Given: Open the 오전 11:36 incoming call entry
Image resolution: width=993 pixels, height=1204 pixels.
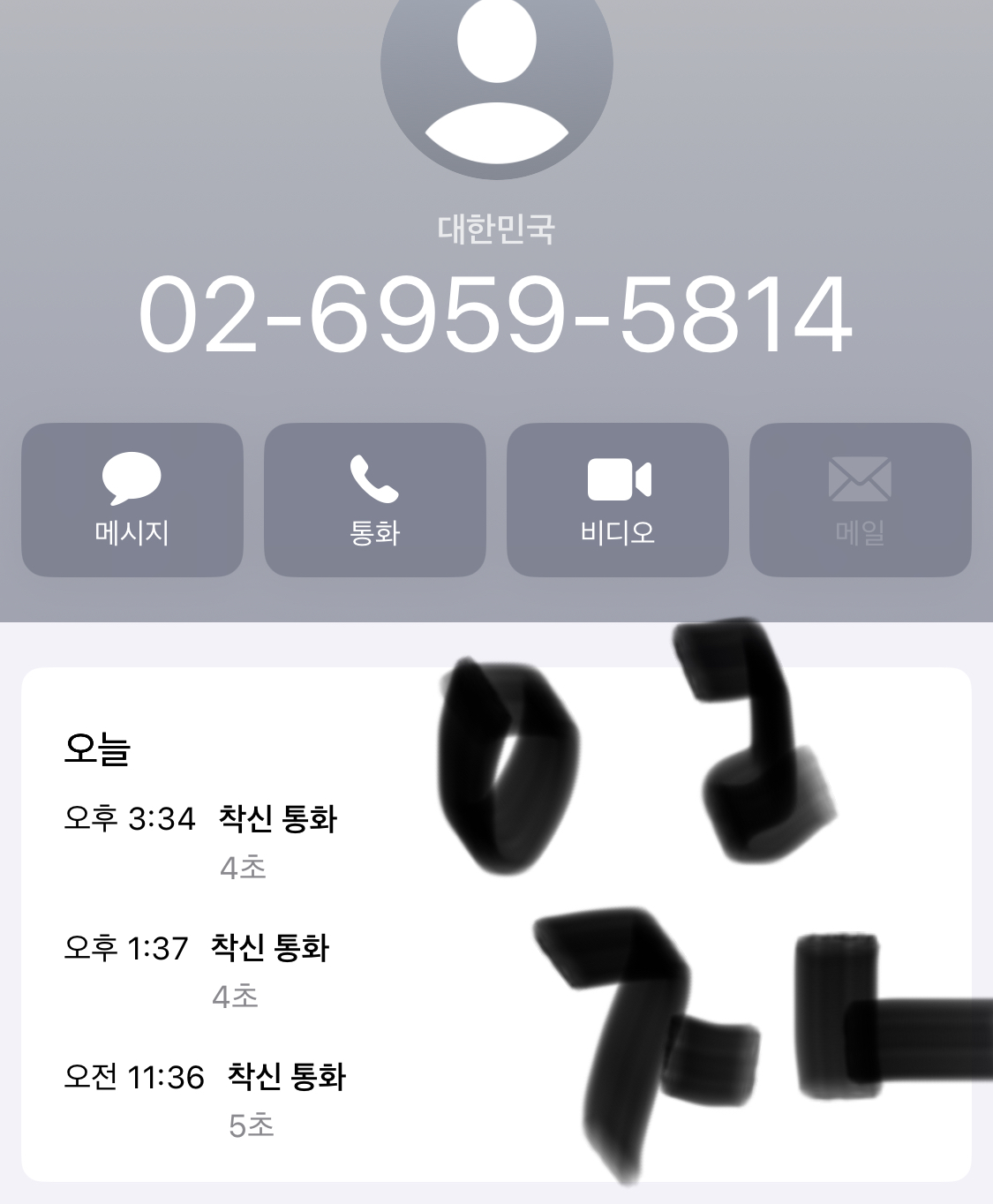Looking at the screenshot, I should [207, 1076].
